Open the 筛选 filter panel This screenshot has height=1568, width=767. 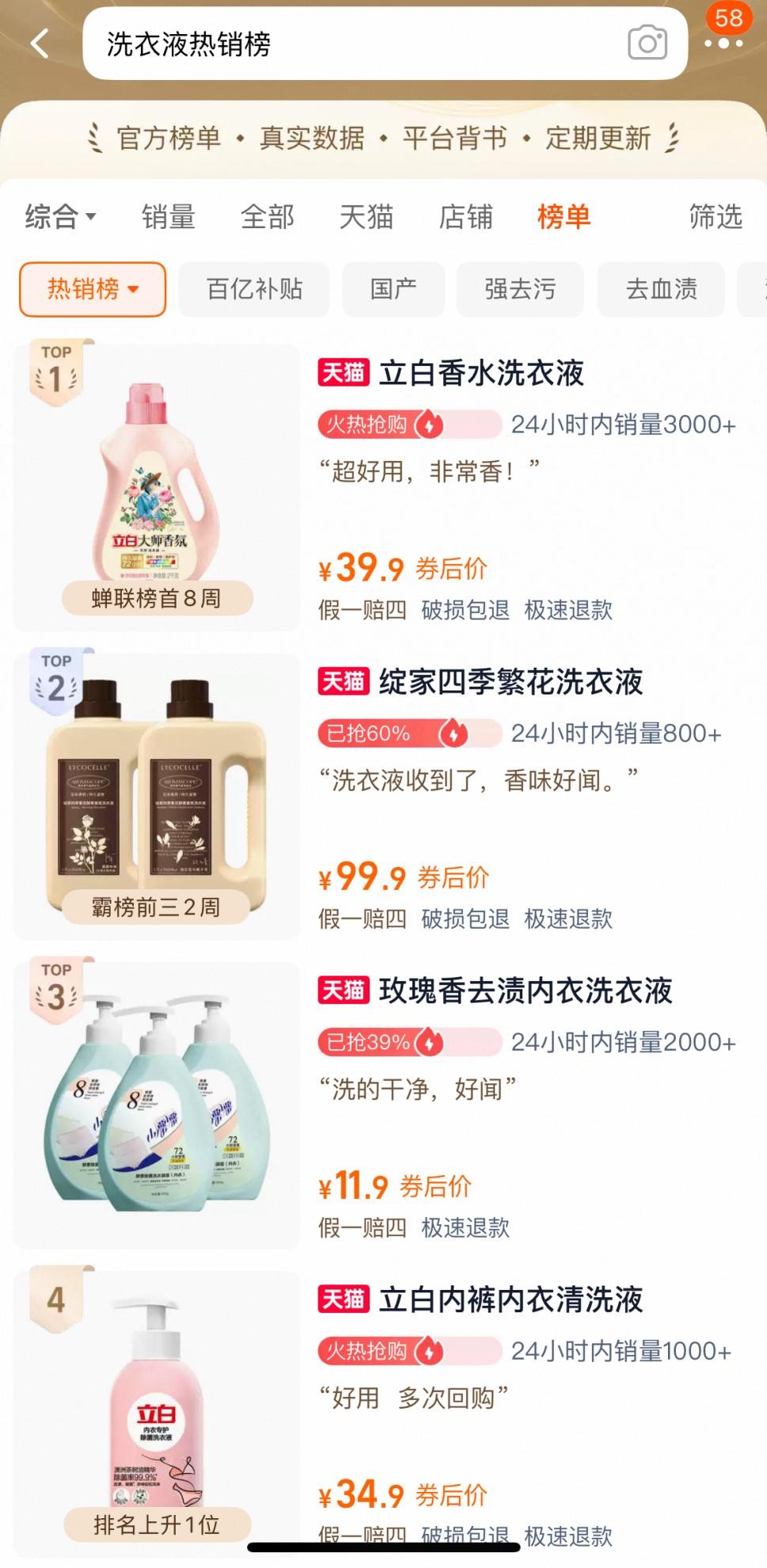(715, 216)
